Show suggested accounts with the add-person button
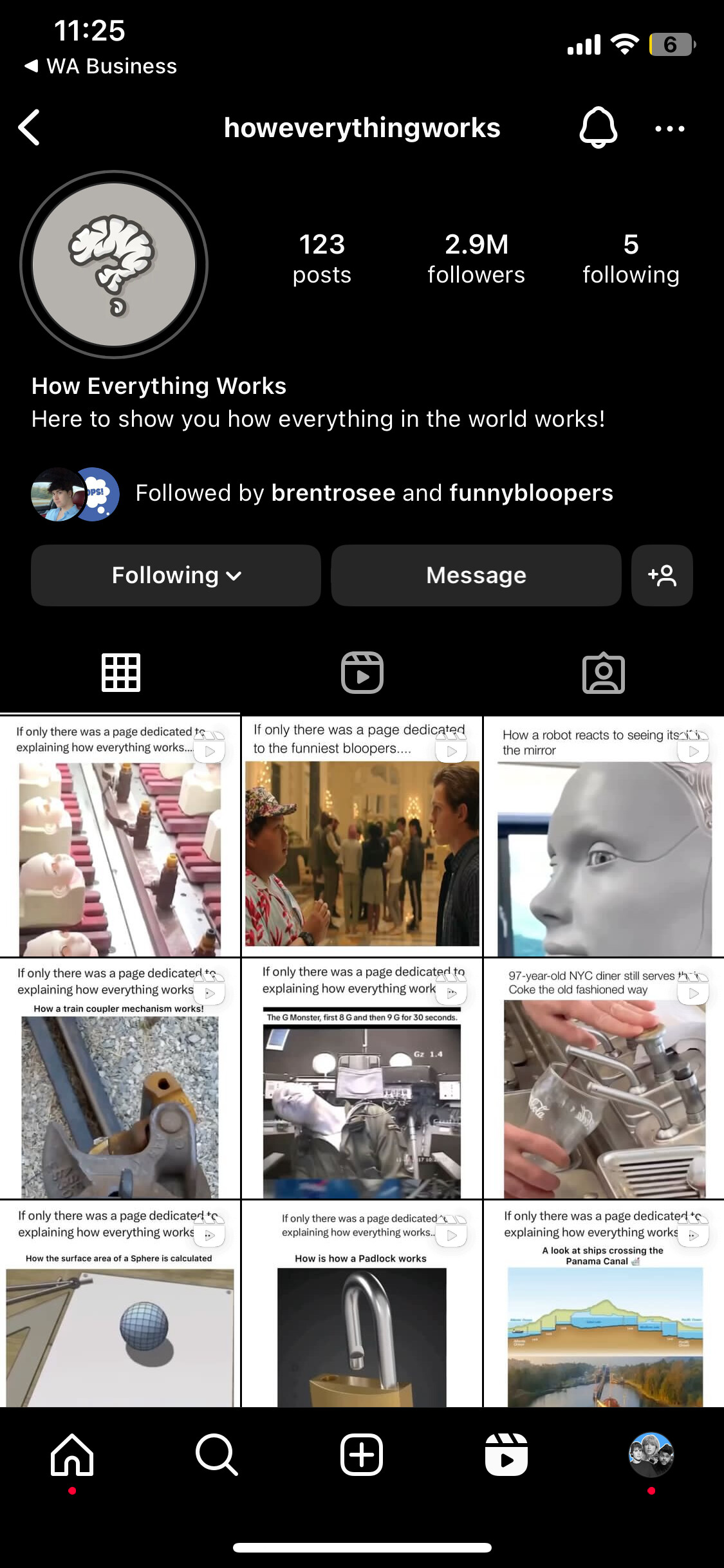This screenshot has height=1568, width=724. pyautogui.click(x=662, y=575)
